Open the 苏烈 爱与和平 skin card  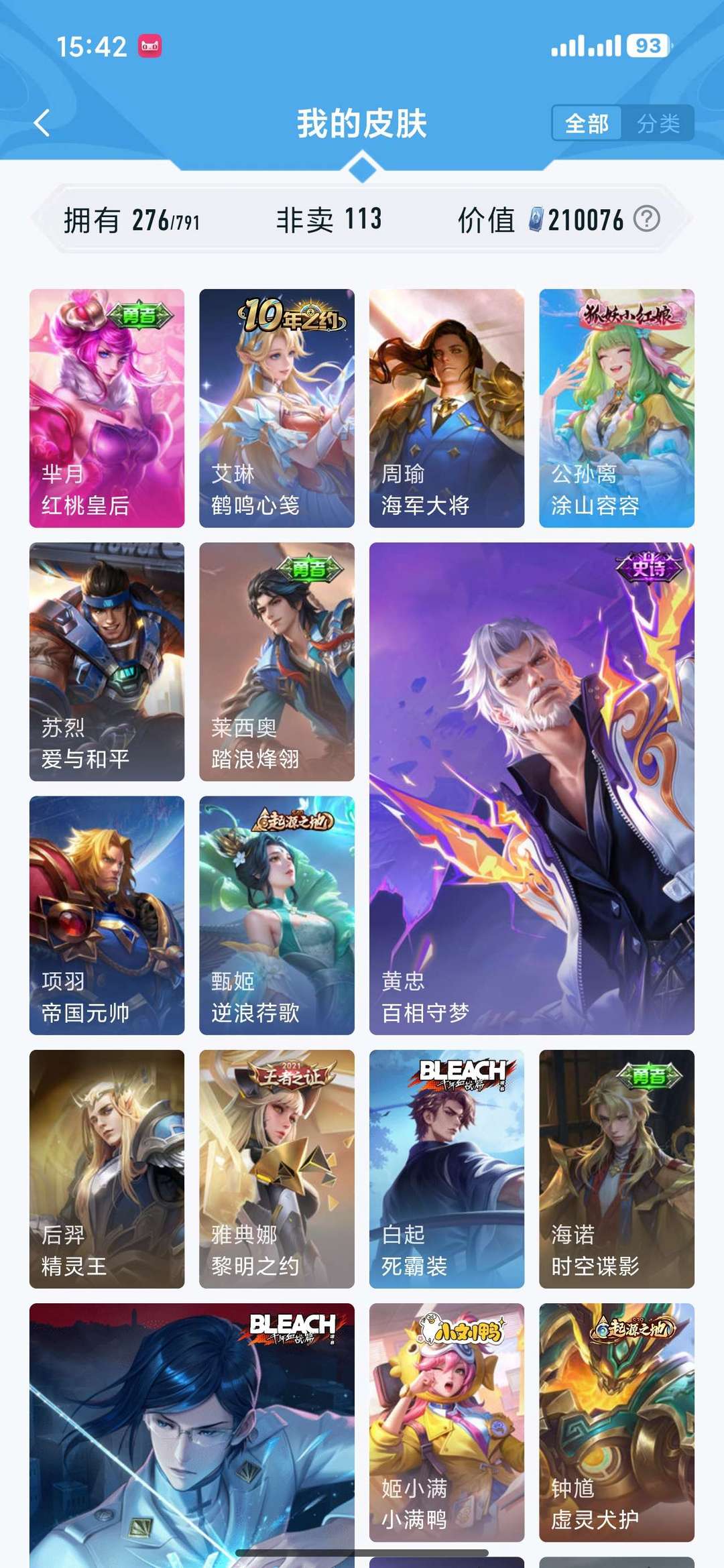coord(107,662)
